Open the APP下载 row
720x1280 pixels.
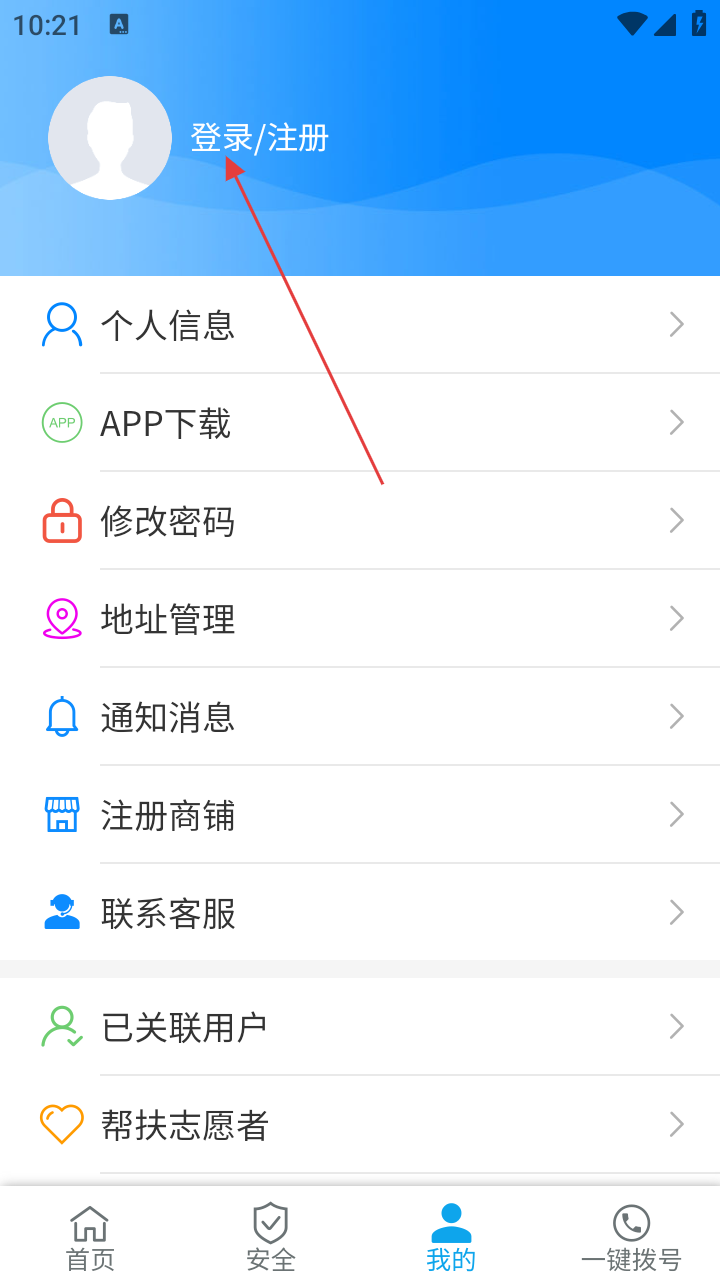[360, 423]
